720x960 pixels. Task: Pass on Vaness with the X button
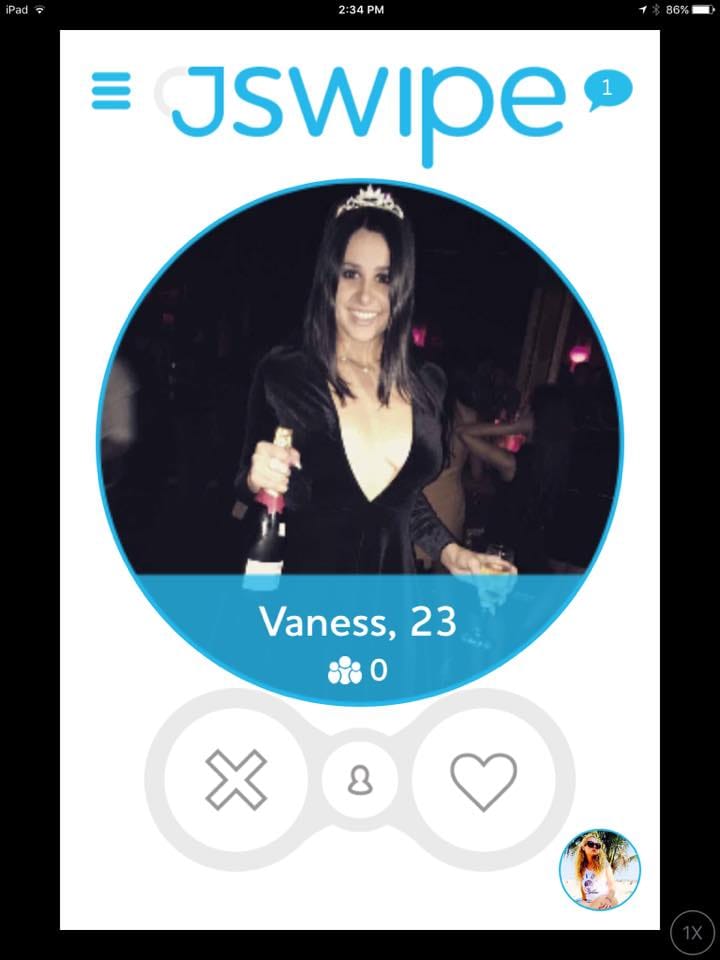click(x=236, y=780)
